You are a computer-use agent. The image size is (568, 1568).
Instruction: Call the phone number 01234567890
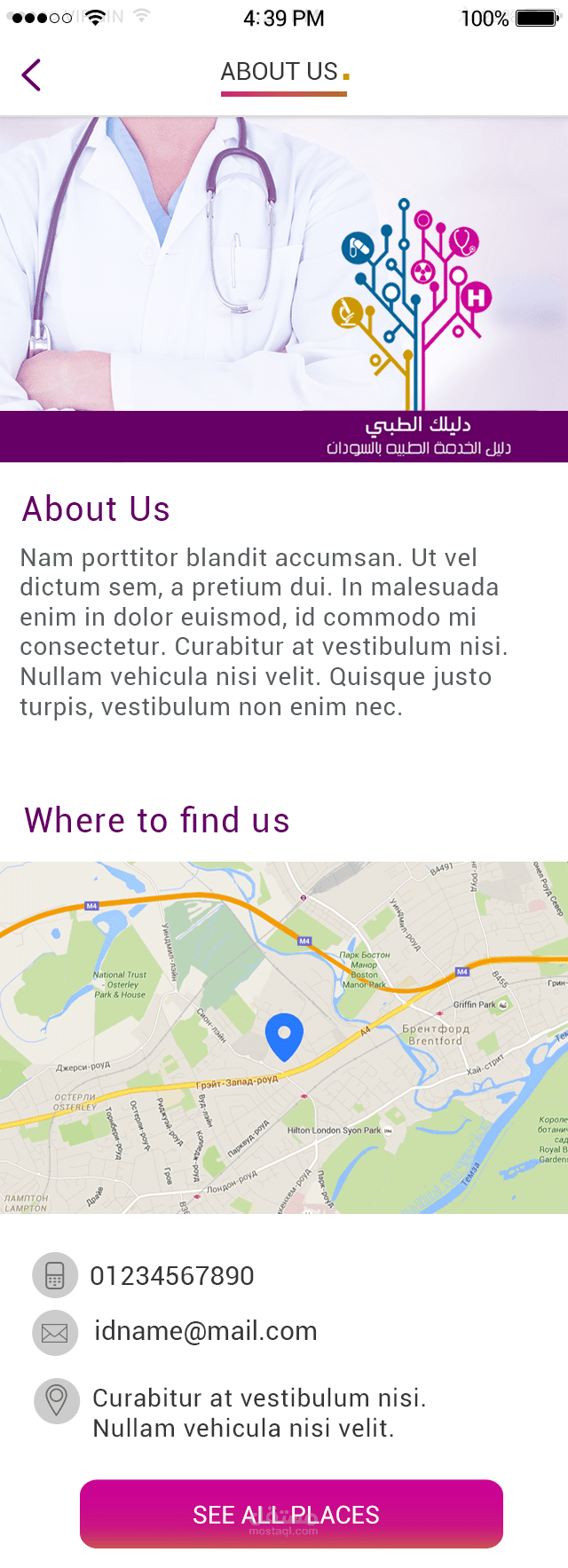(x=171, y=1276)
